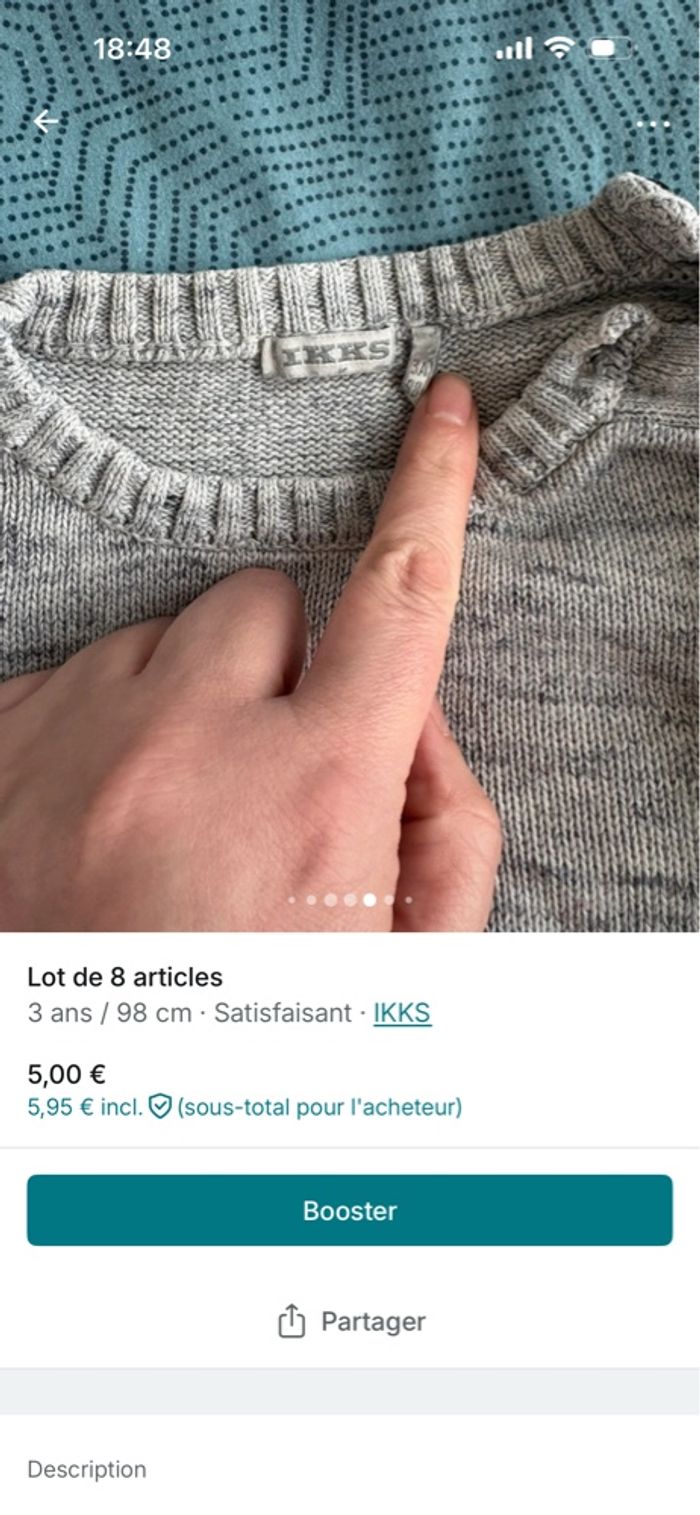Open the three-dot overflow menu
This screenshot has width=700, height=1515.
[653, 124]
